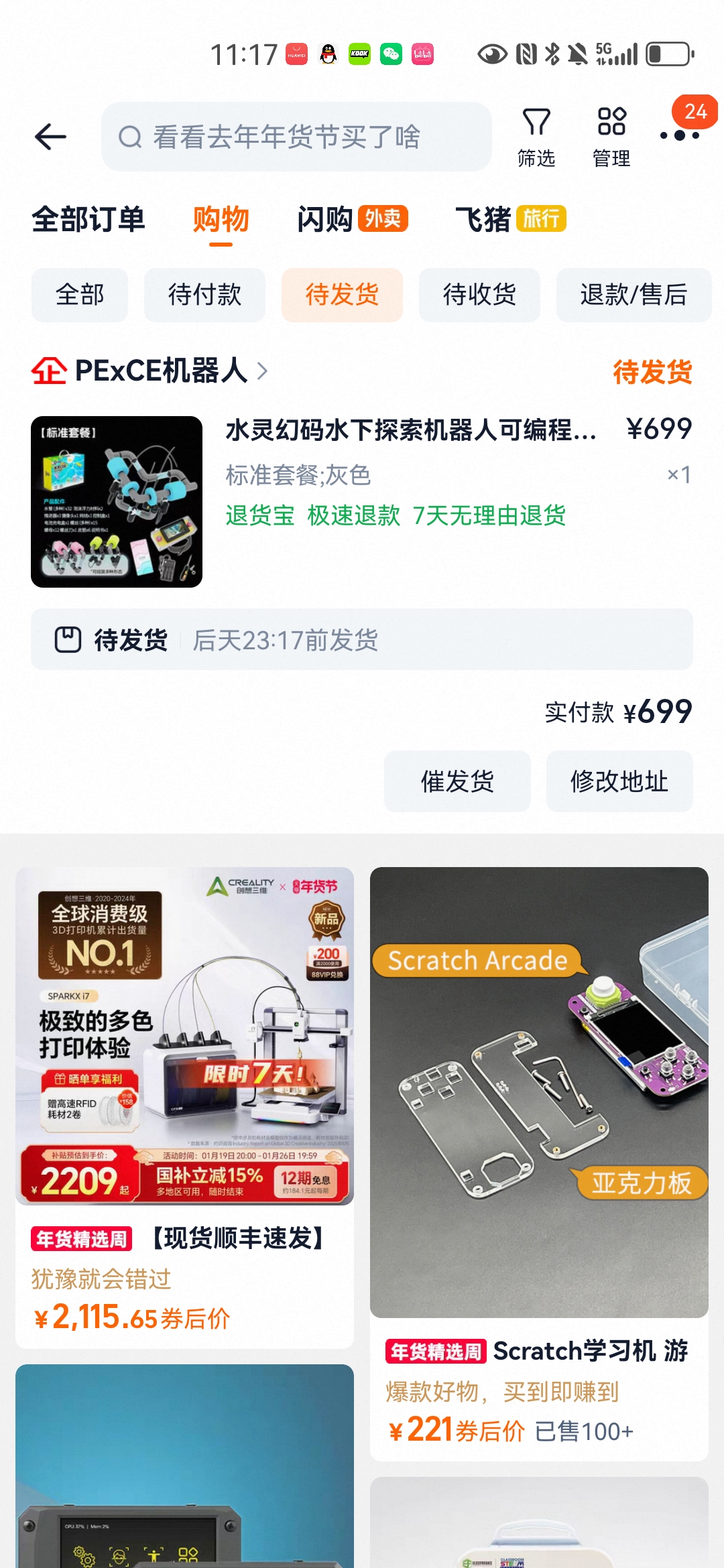Go back using the top-left arrow
This screenshot has width=724, height=1568.
coord(50,137)
